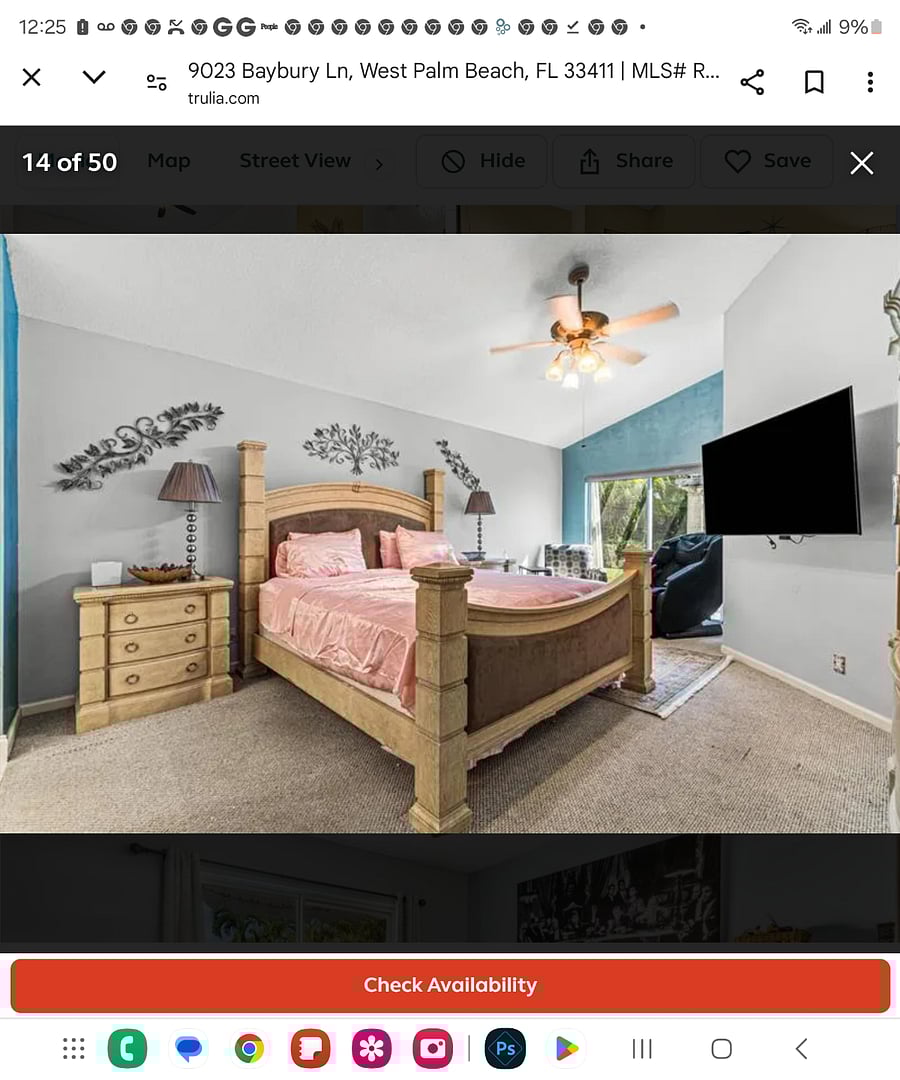The height and width of the screenshot is (1080, 900).
Task: Close the Chrome custom tab
Action: pos(32,78)
